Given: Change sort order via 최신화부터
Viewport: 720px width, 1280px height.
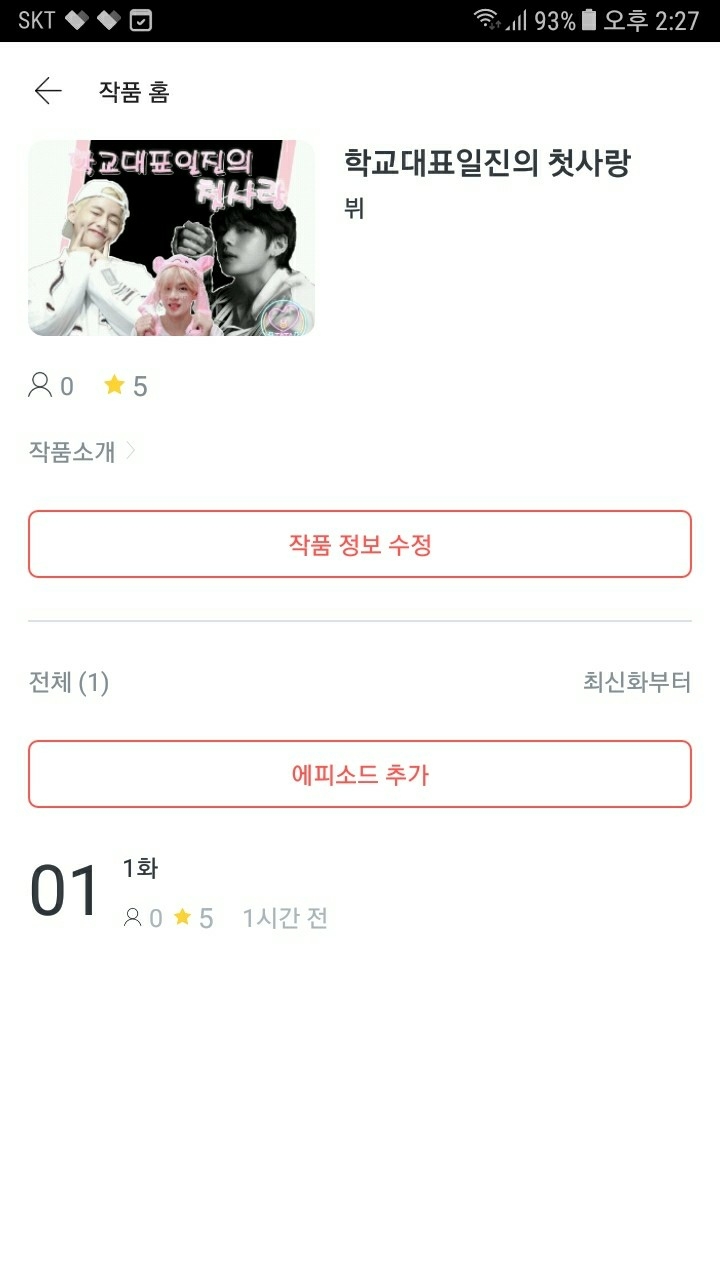Looking at the screenshot, I should tap(637, 683).
